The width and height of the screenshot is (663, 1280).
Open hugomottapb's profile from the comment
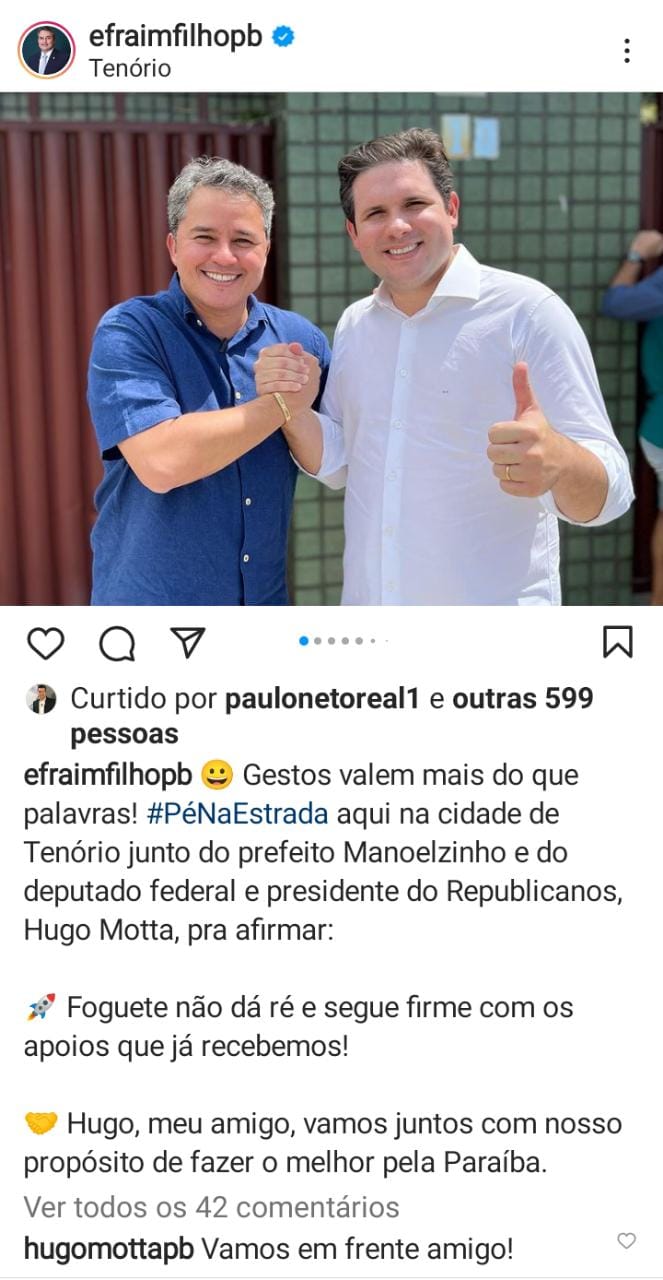[108, 1248]
